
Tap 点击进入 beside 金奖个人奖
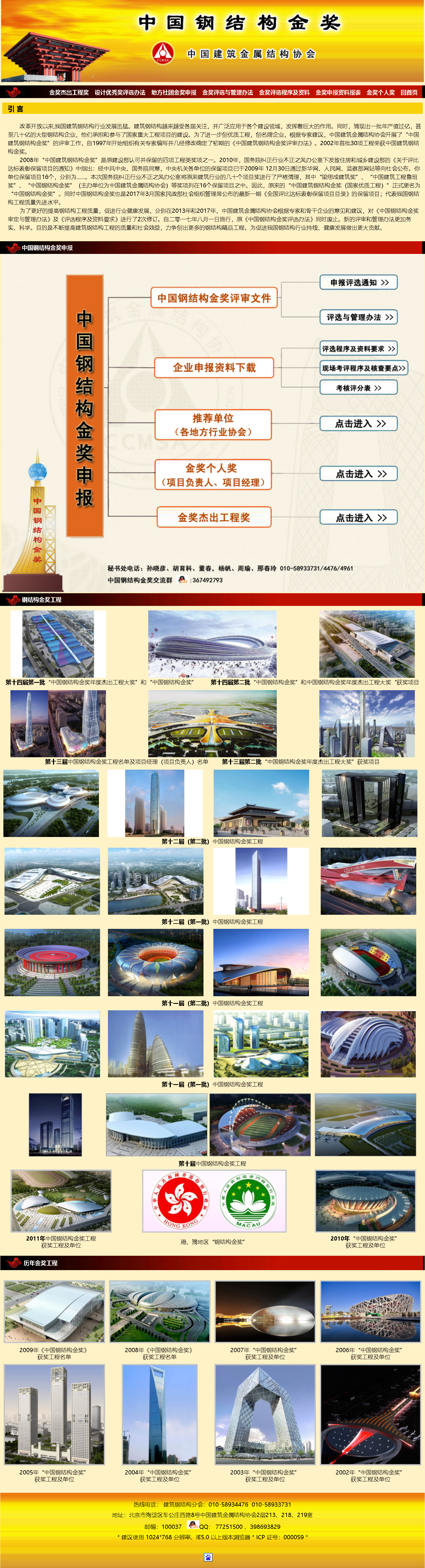click(x=359, y=473)
